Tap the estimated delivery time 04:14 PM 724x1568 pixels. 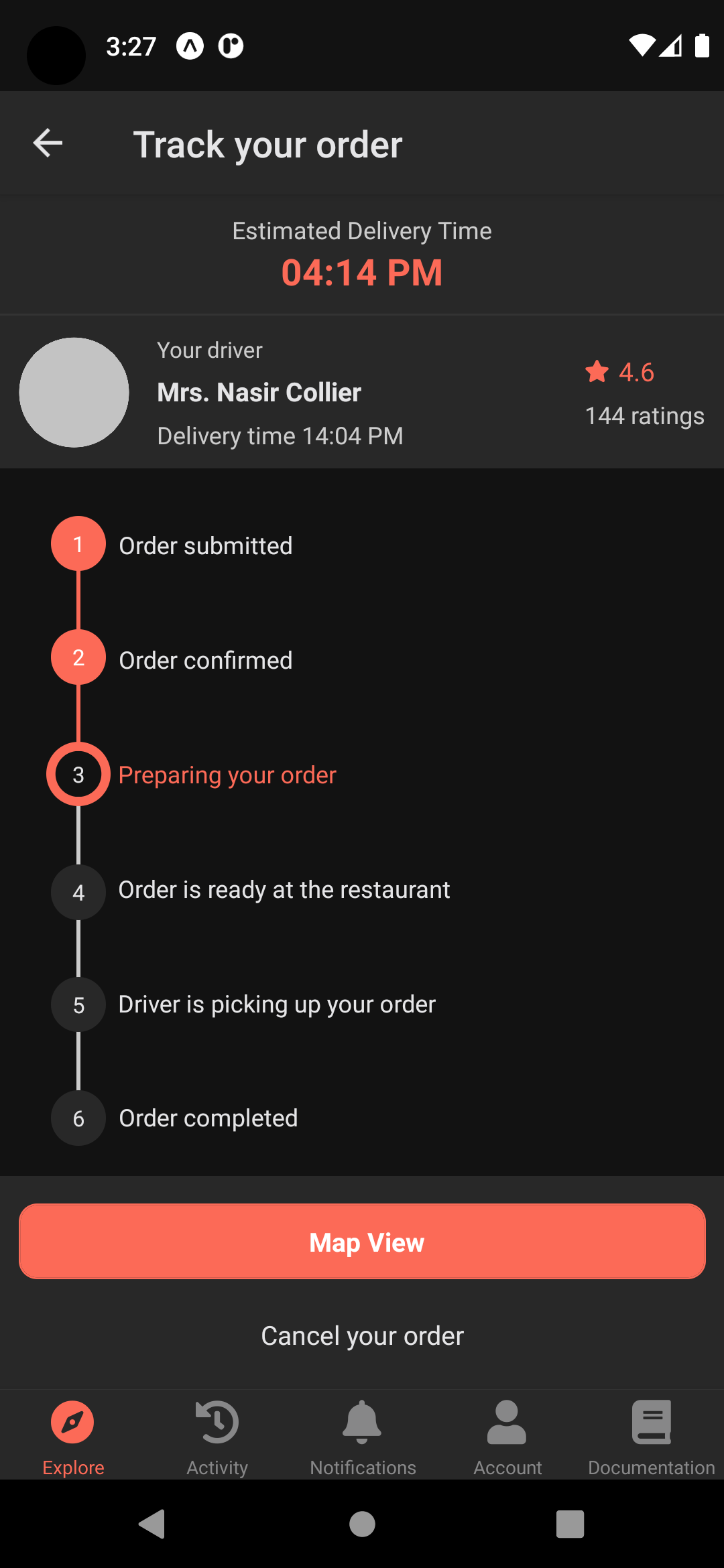361,272
